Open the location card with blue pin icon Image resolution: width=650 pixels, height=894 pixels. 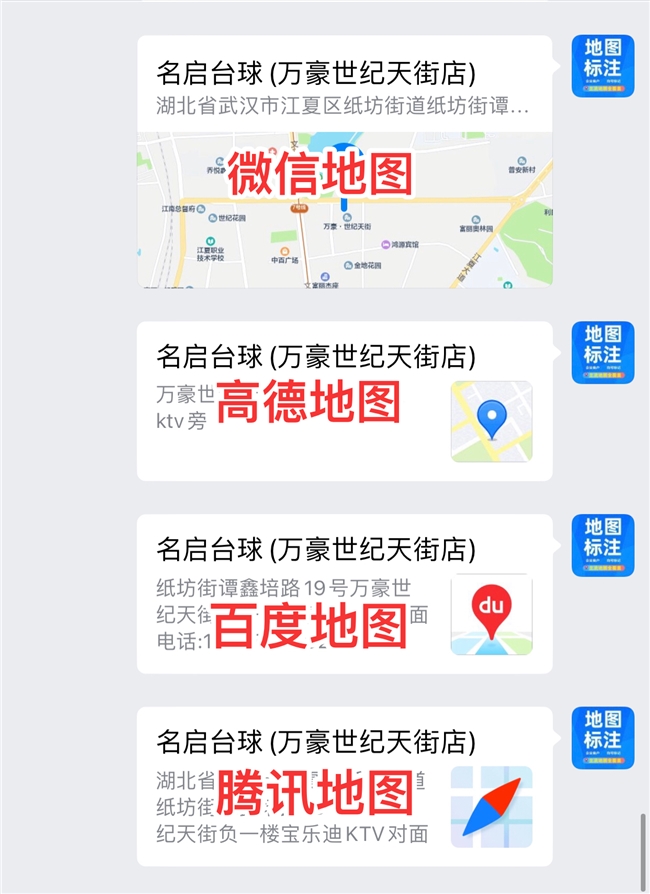point(344,401)
